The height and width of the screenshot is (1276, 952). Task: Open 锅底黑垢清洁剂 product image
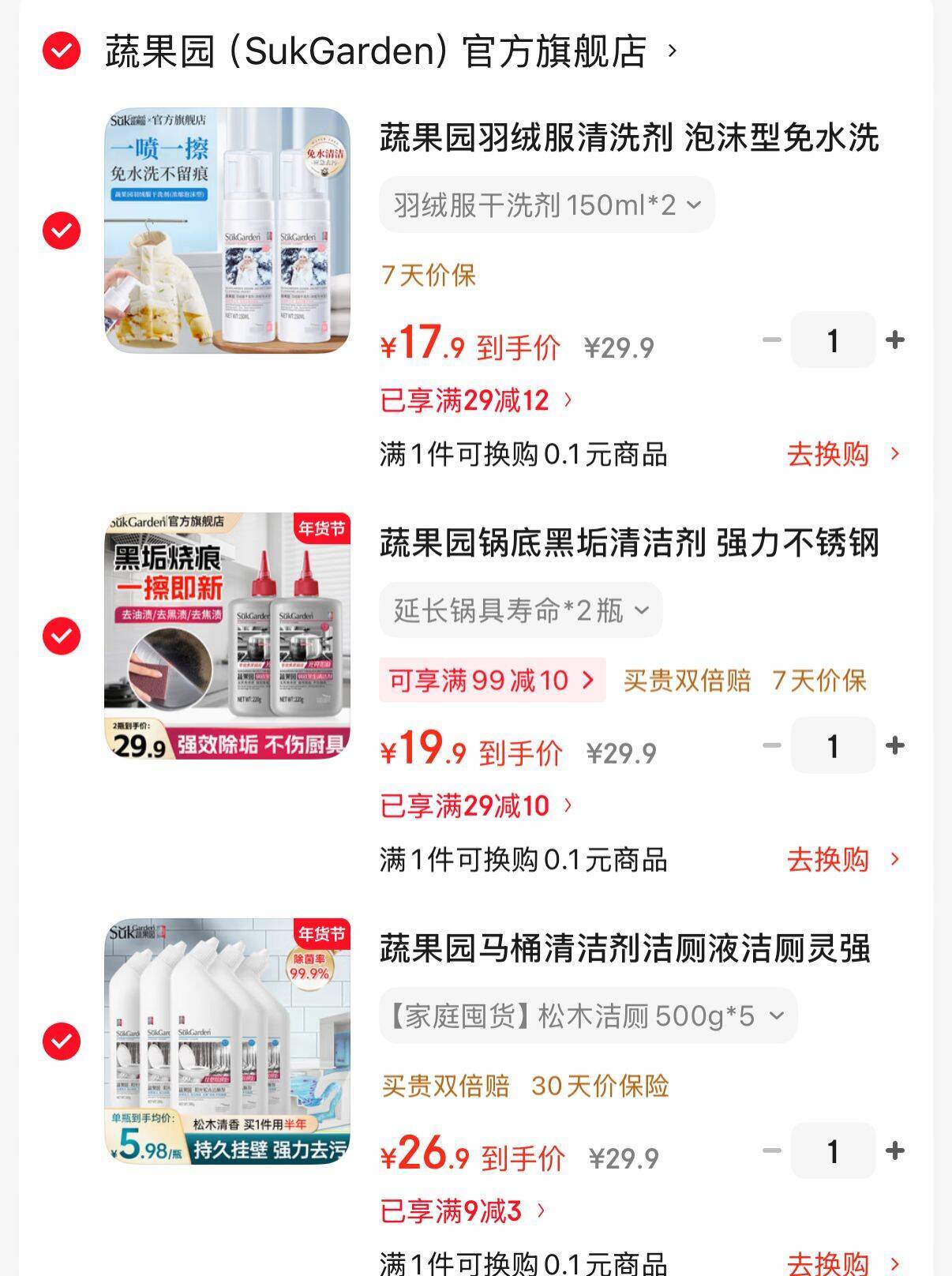click(x=227, y=636)
